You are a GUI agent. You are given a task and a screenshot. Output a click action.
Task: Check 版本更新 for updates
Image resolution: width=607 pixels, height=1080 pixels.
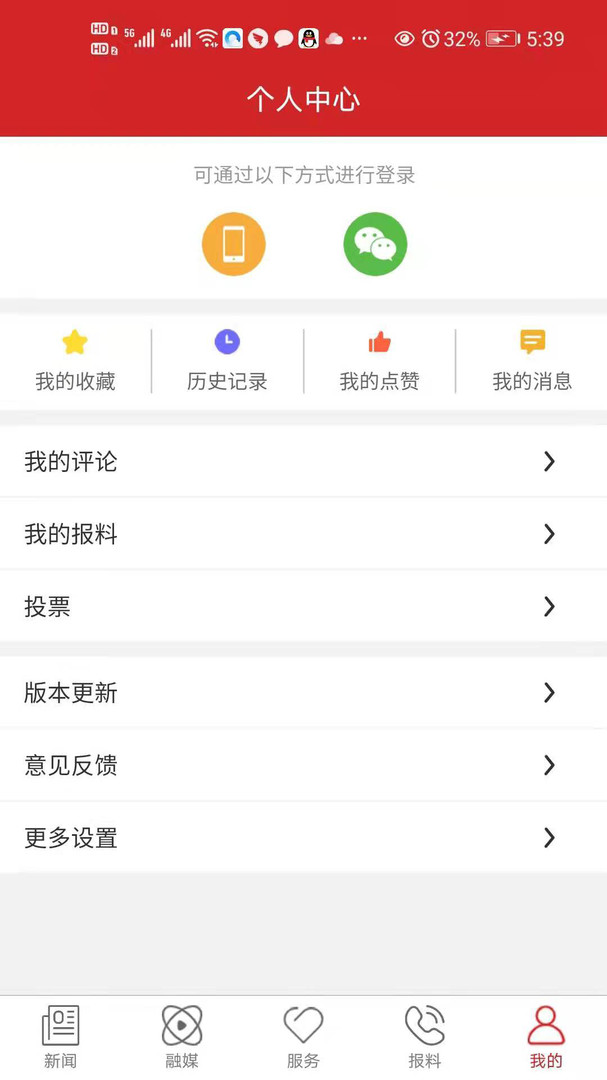[x=303, y=692]
